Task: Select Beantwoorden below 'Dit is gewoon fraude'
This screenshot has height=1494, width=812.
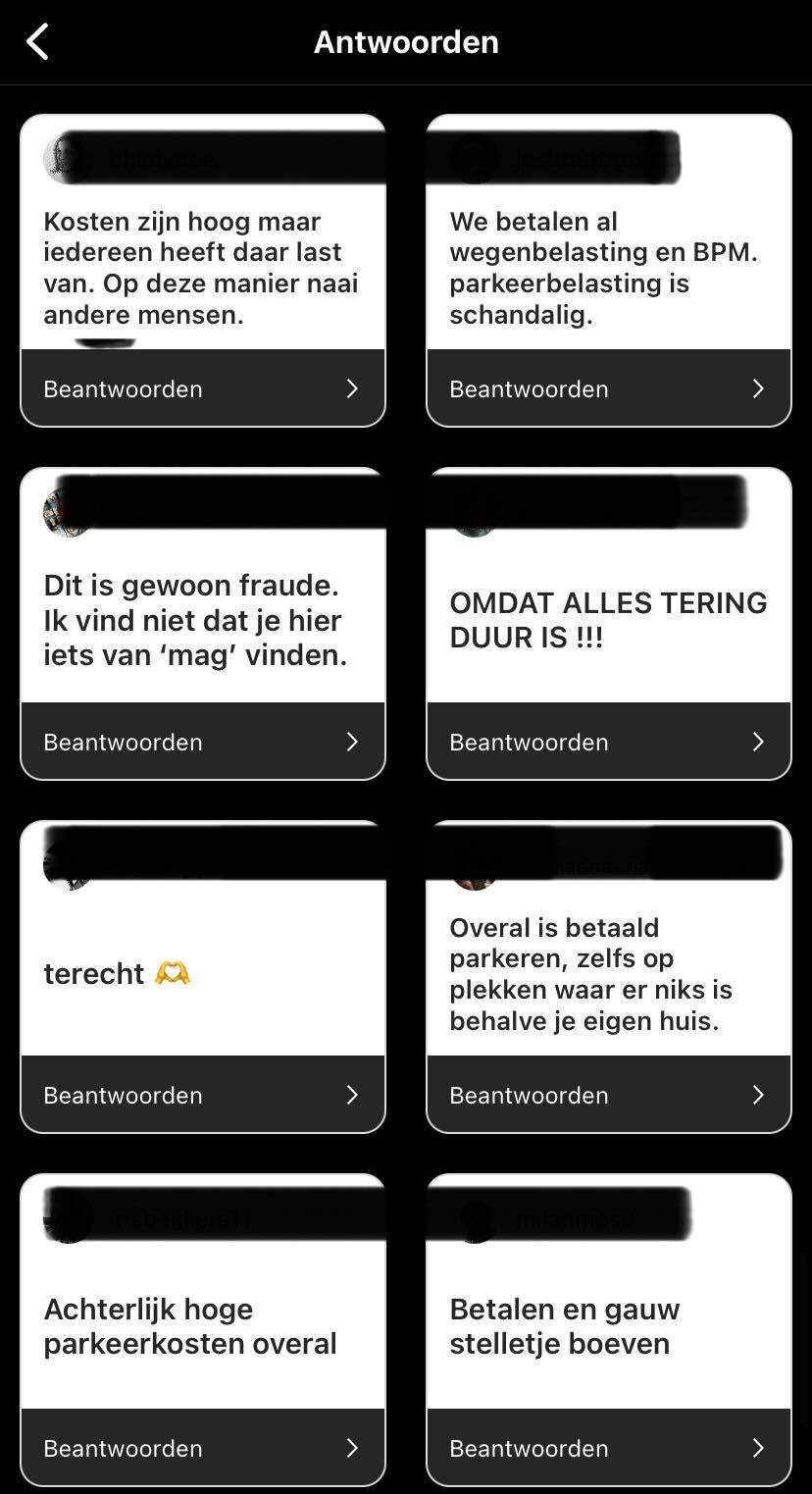Action: coord(202,742)
